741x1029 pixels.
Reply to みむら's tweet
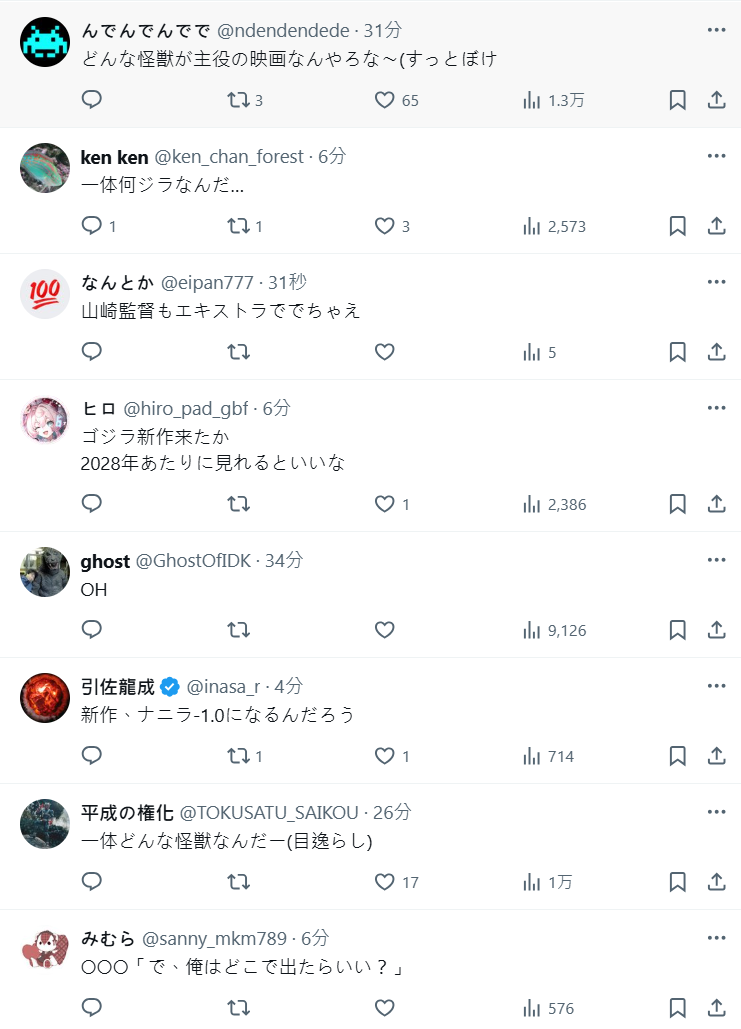click(92, 1007)
